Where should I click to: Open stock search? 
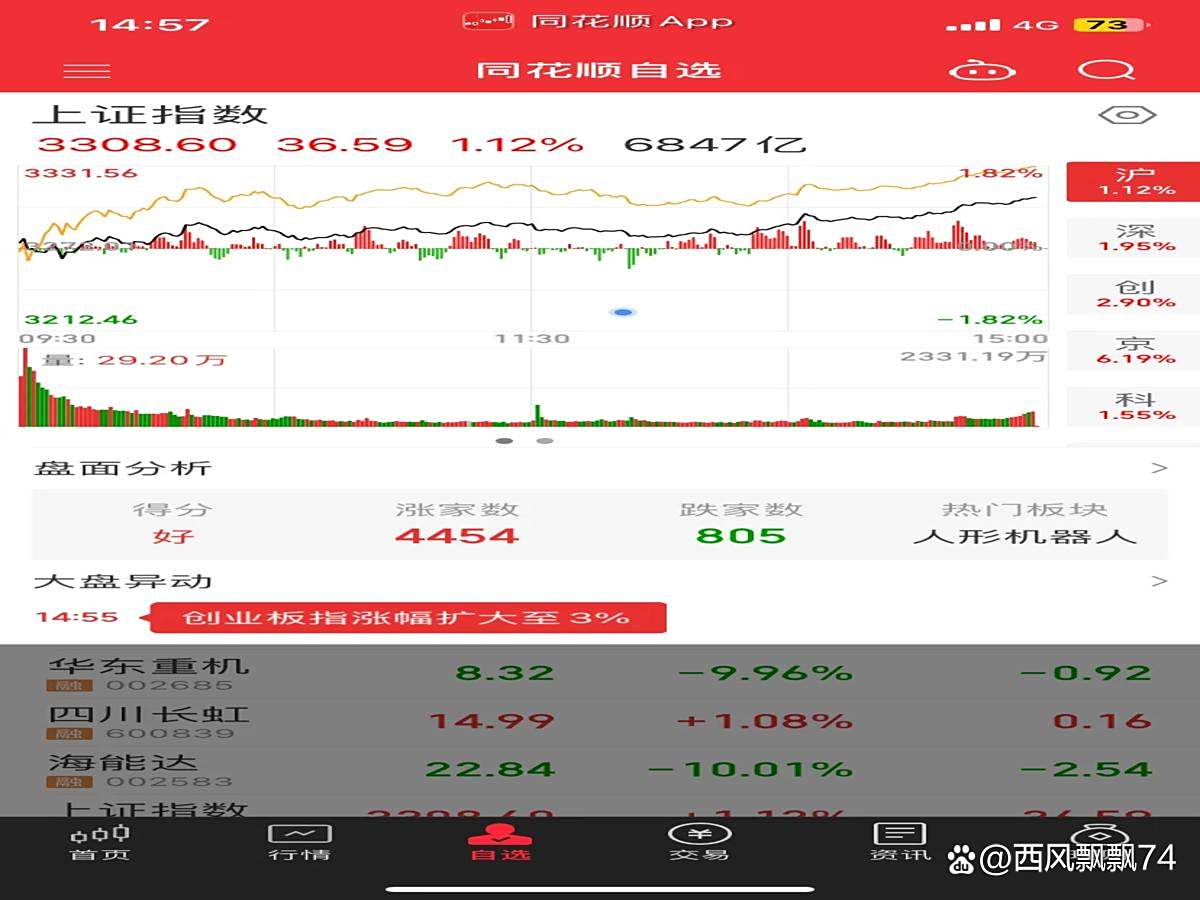(1105, 71)
